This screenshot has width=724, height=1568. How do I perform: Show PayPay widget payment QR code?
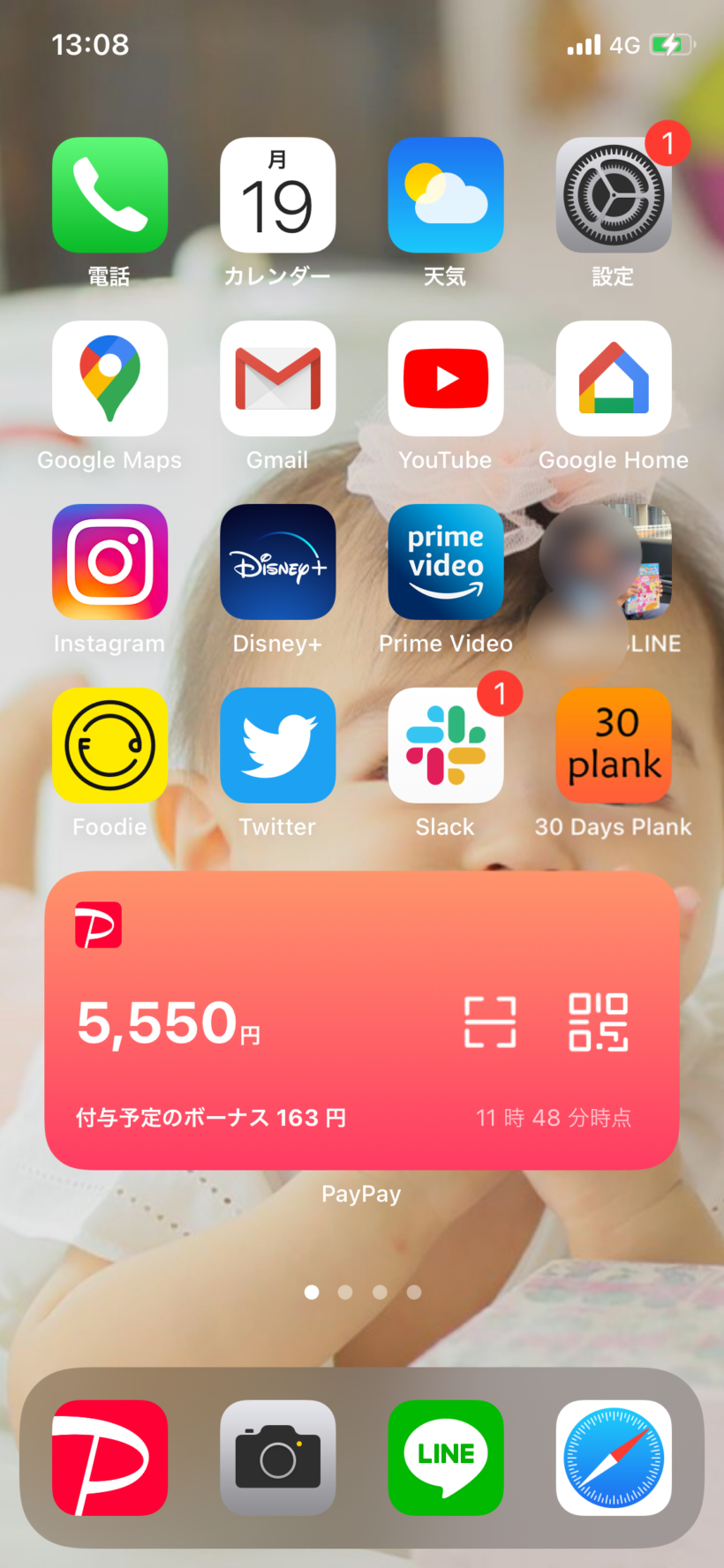coord(598,1022)
